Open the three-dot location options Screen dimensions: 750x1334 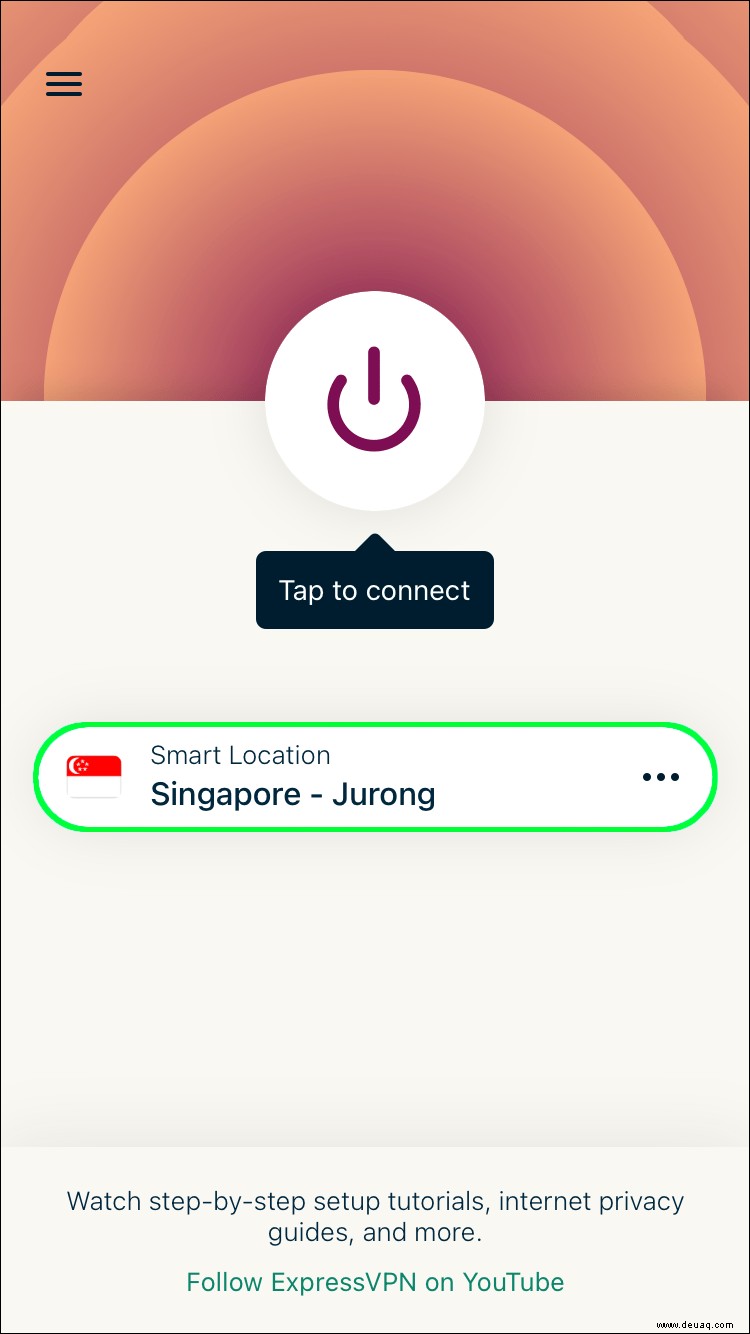[x=660, y=777]
